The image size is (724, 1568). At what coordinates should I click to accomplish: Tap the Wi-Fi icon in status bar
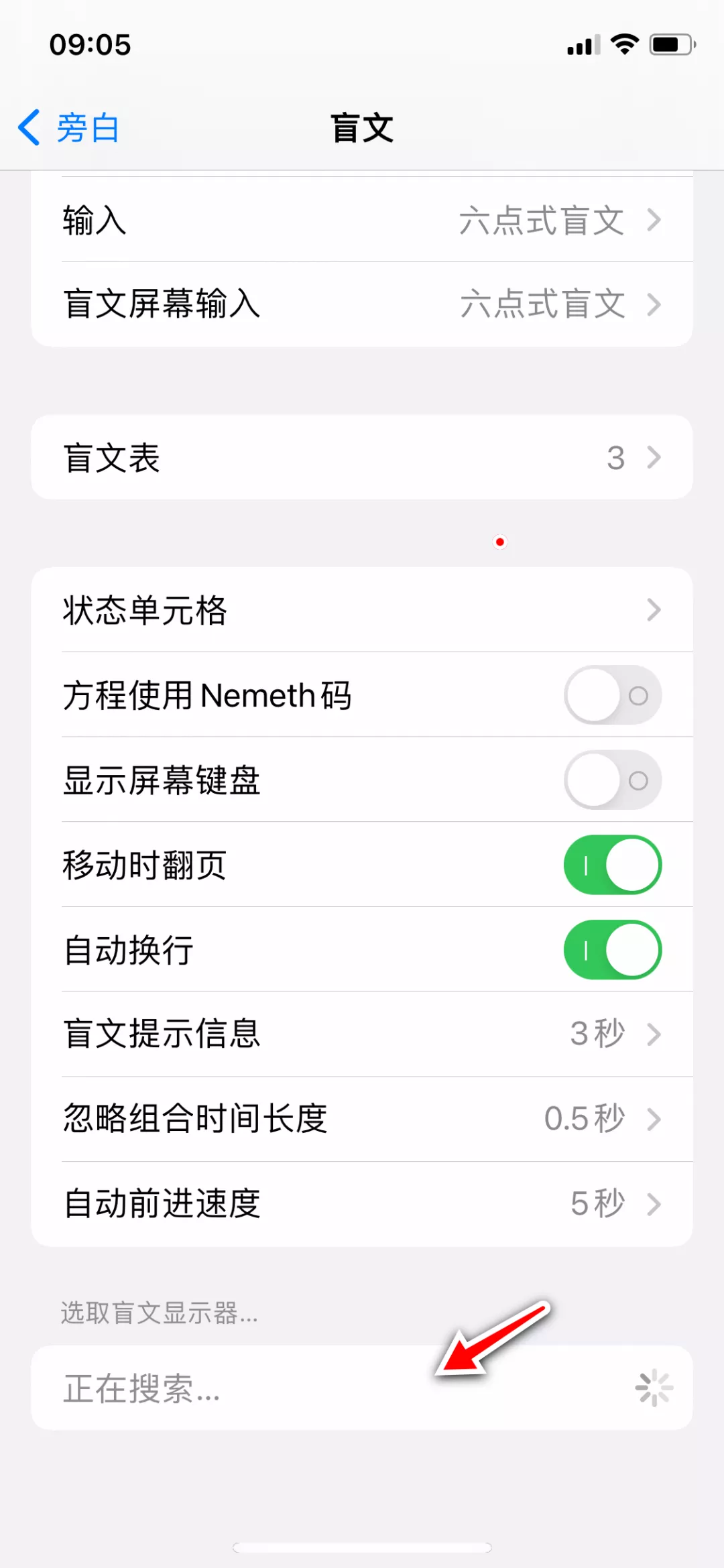(x=623, y=44)
